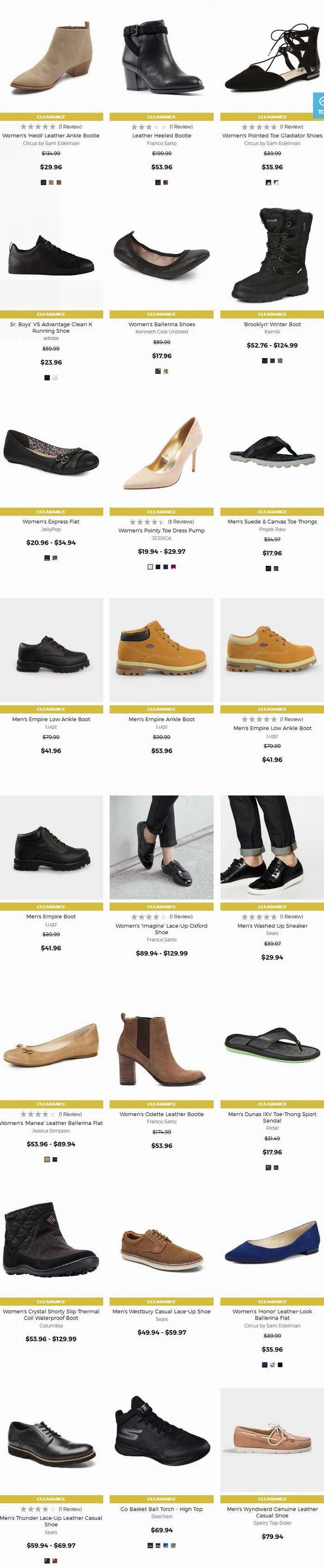Open Women's Express Flat by JellyPop
The width and height of the screenshot is (324, 1568).
[x=51, y=521]
